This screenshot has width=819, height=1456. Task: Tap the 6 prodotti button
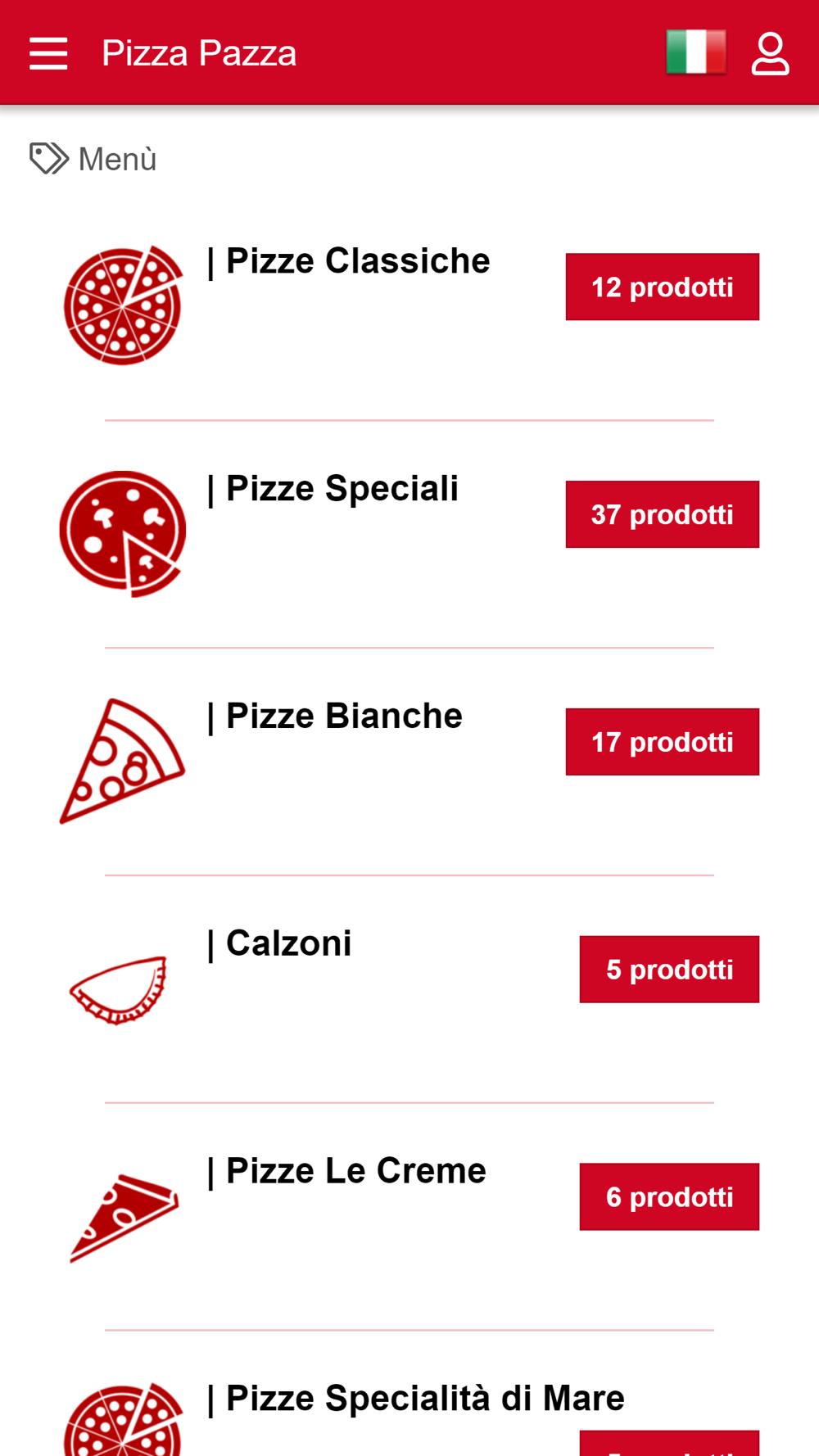670,1197
